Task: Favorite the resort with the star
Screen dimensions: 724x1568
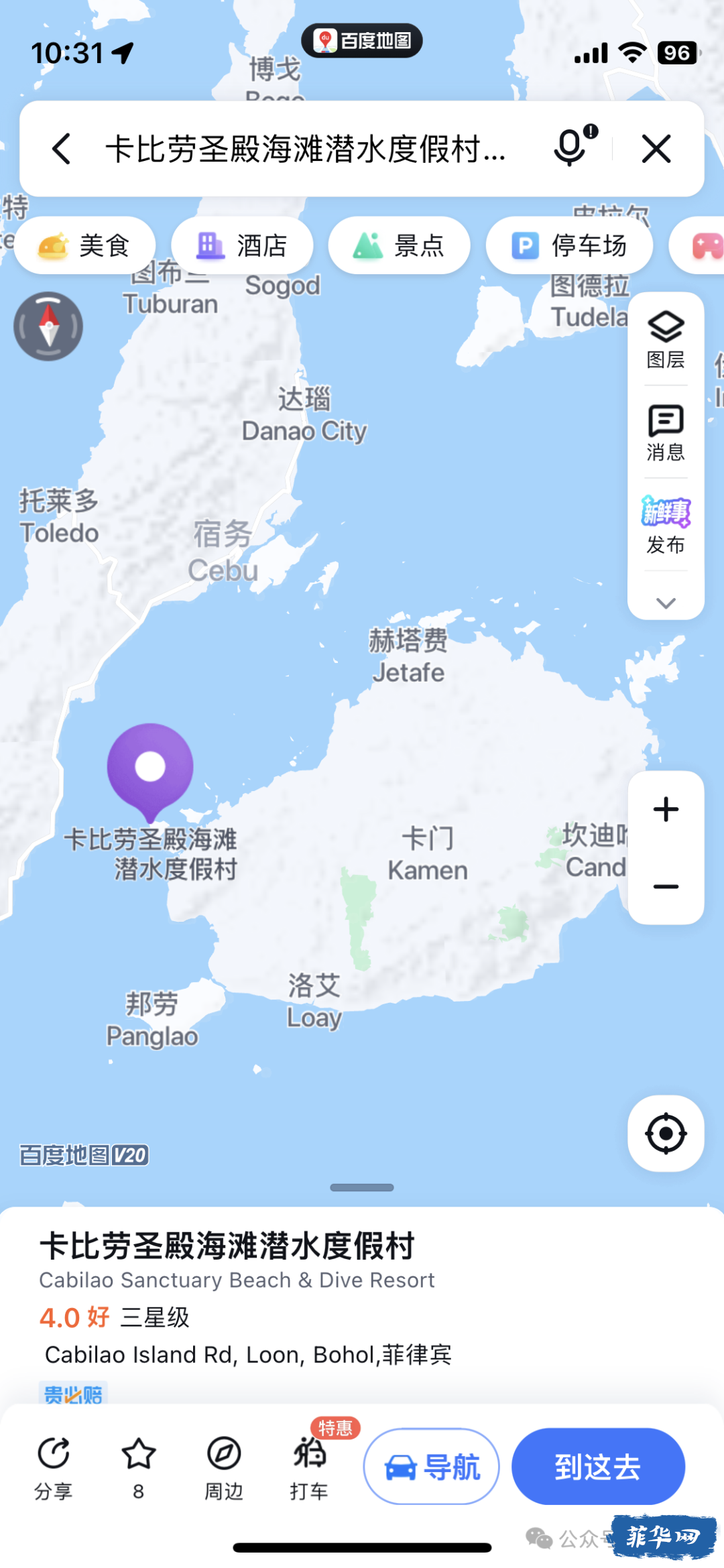Action: pyautogui.click(x=139, y=1465)
